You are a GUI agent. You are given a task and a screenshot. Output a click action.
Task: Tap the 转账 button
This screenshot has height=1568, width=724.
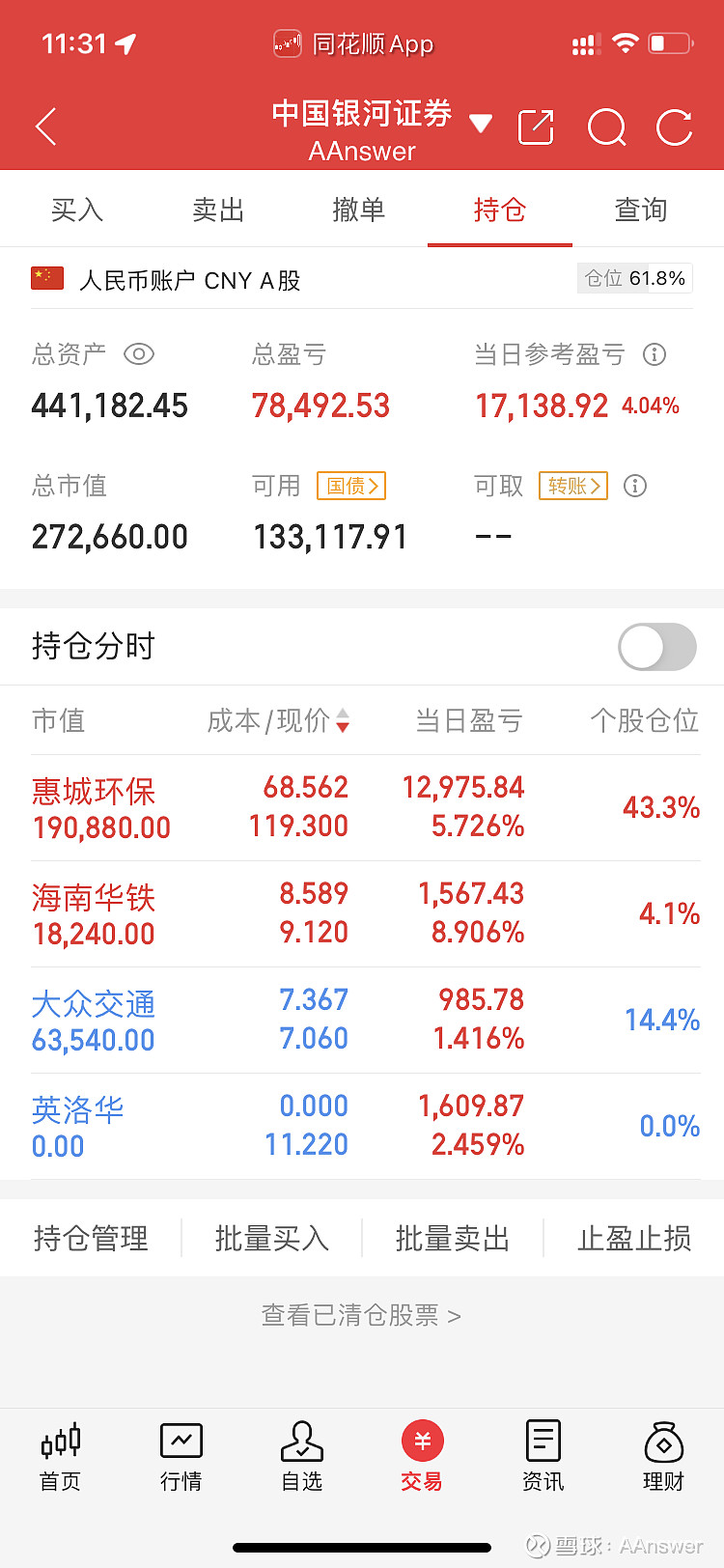coord(573,486)
